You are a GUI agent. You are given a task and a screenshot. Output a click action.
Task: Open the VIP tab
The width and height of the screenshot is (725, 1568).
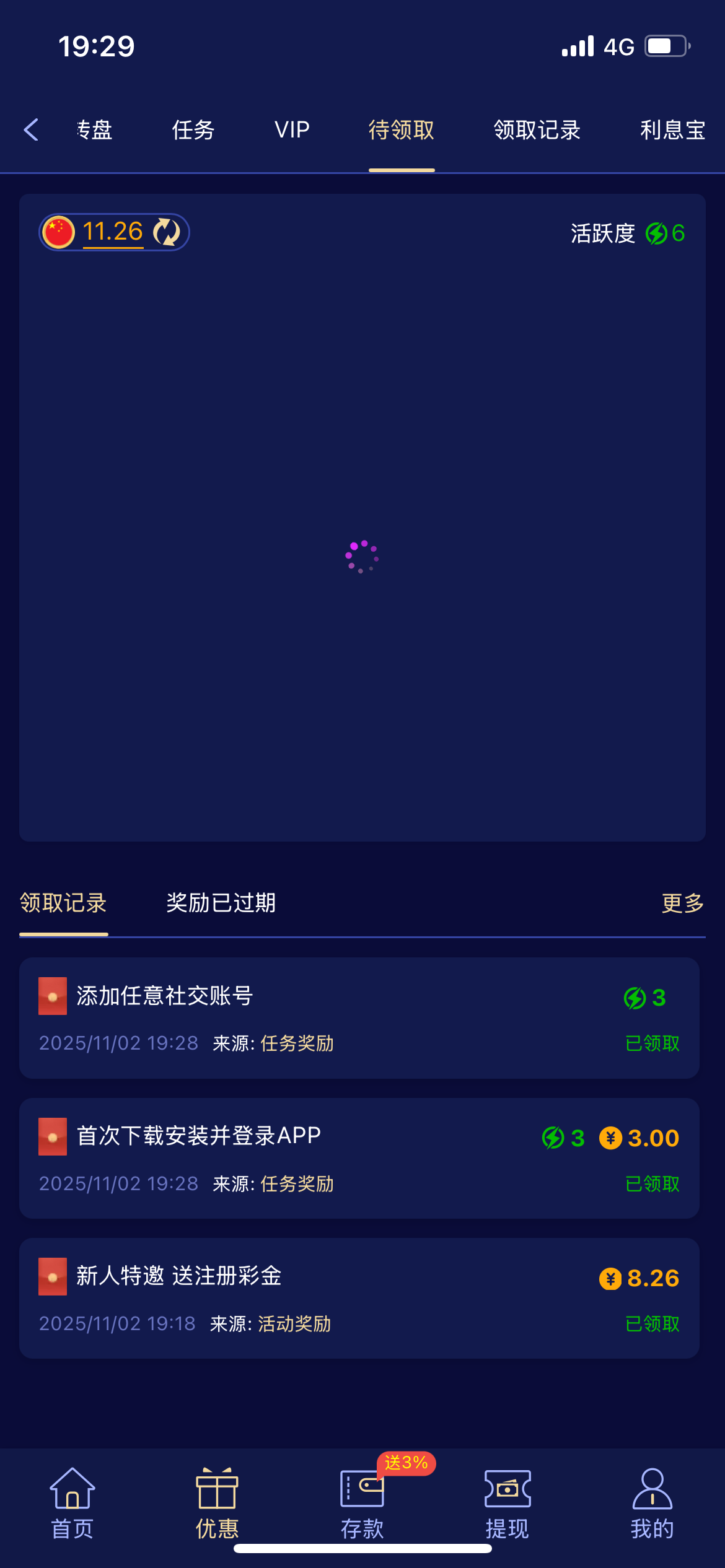click(x=292, y=130)
